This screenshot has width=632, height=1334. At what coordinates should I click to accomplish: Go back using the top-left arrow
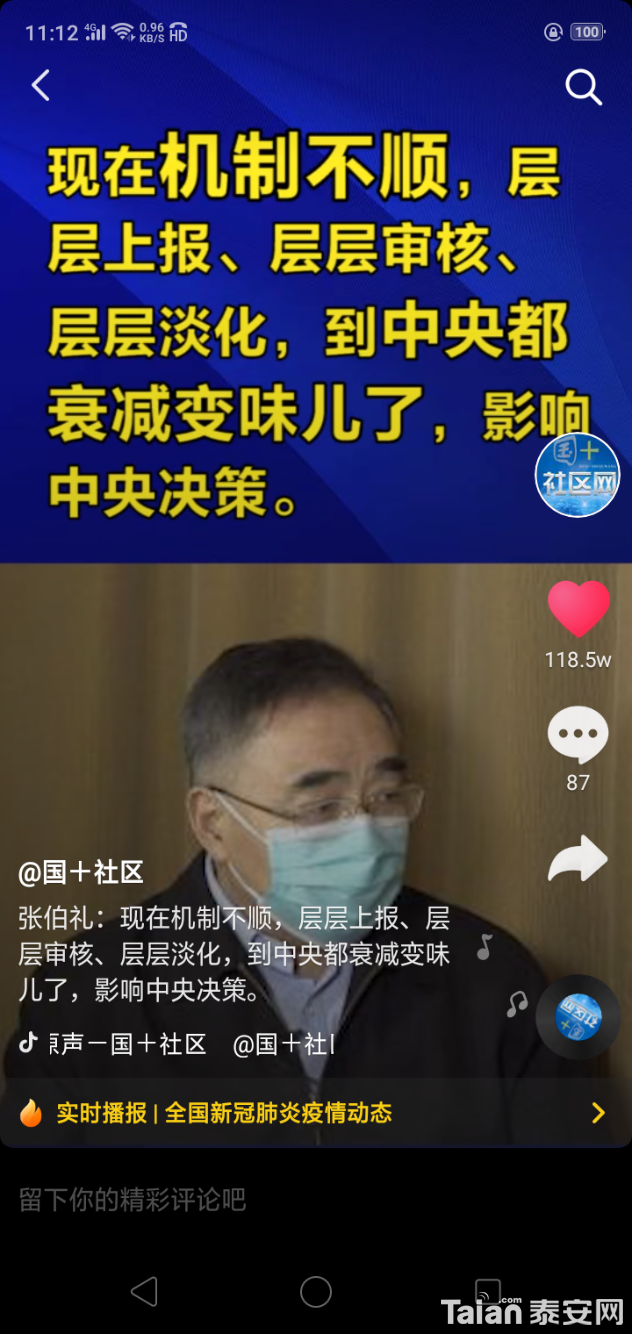(40, 86)
